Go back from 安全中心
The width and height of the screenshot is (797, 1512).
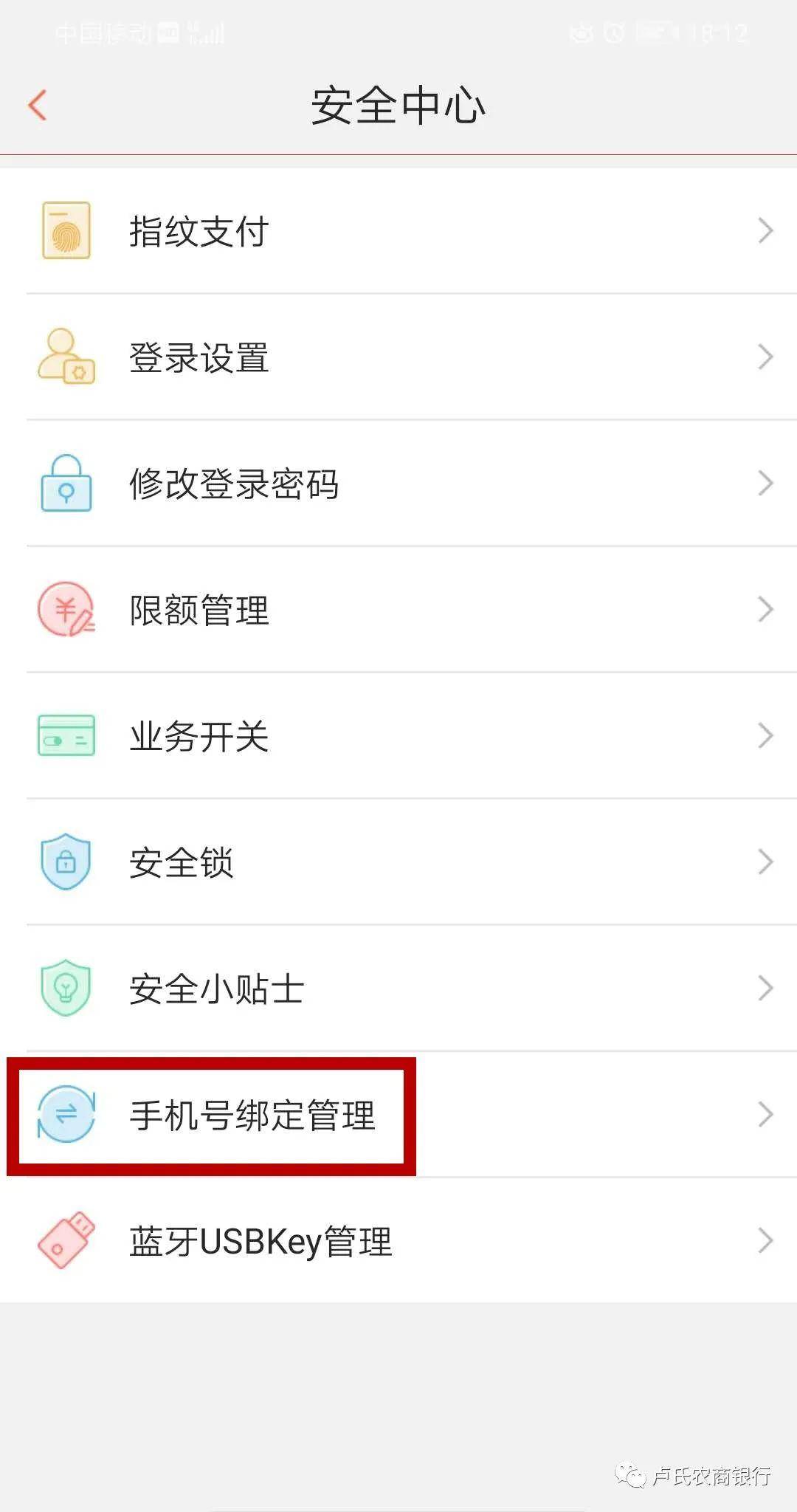point(38,105)
